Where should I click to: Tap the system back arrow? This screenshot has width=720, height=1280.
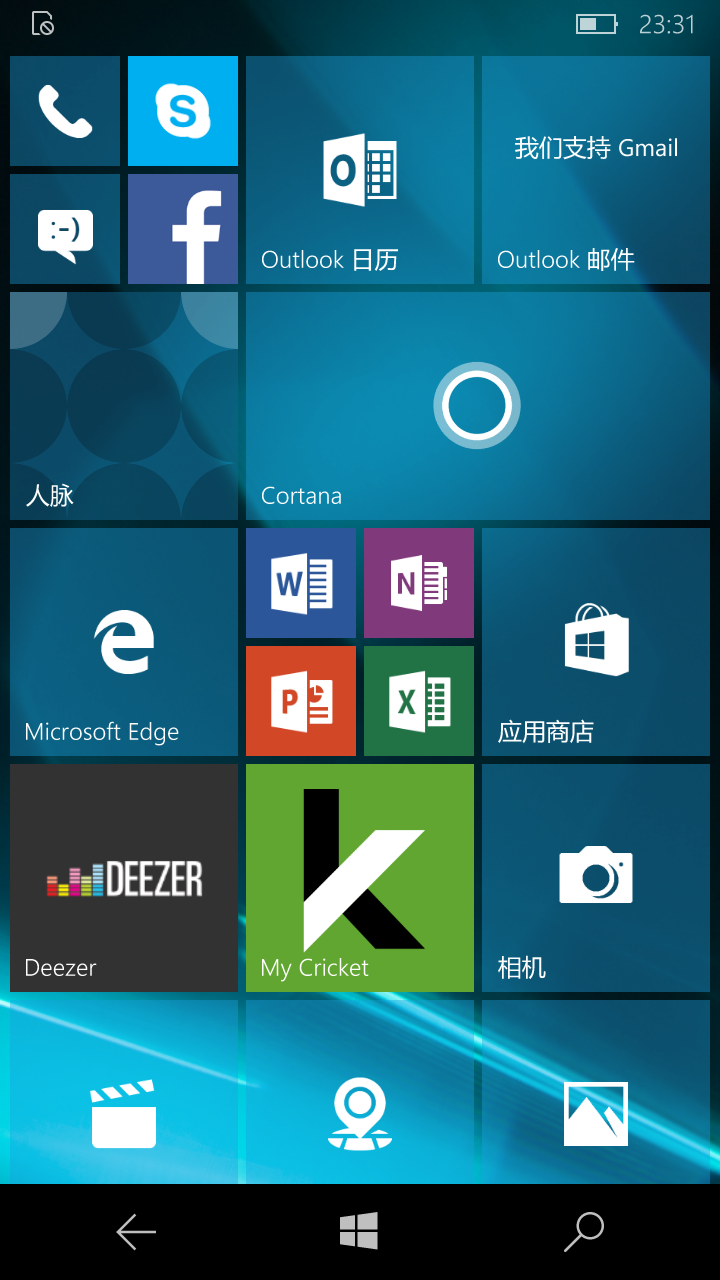(x=136, y=1232)
